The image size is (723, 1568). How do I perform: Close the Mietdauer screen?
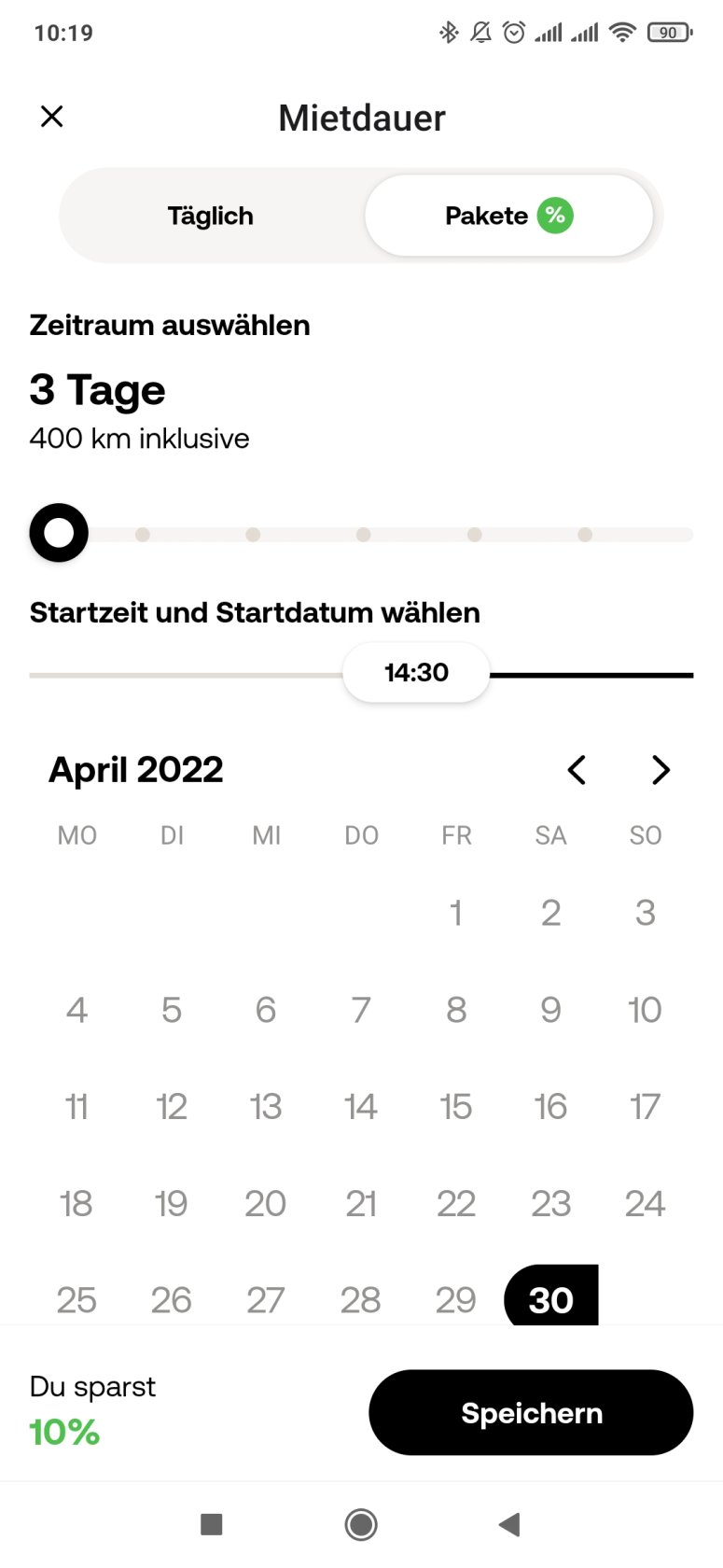coord(52,117)
